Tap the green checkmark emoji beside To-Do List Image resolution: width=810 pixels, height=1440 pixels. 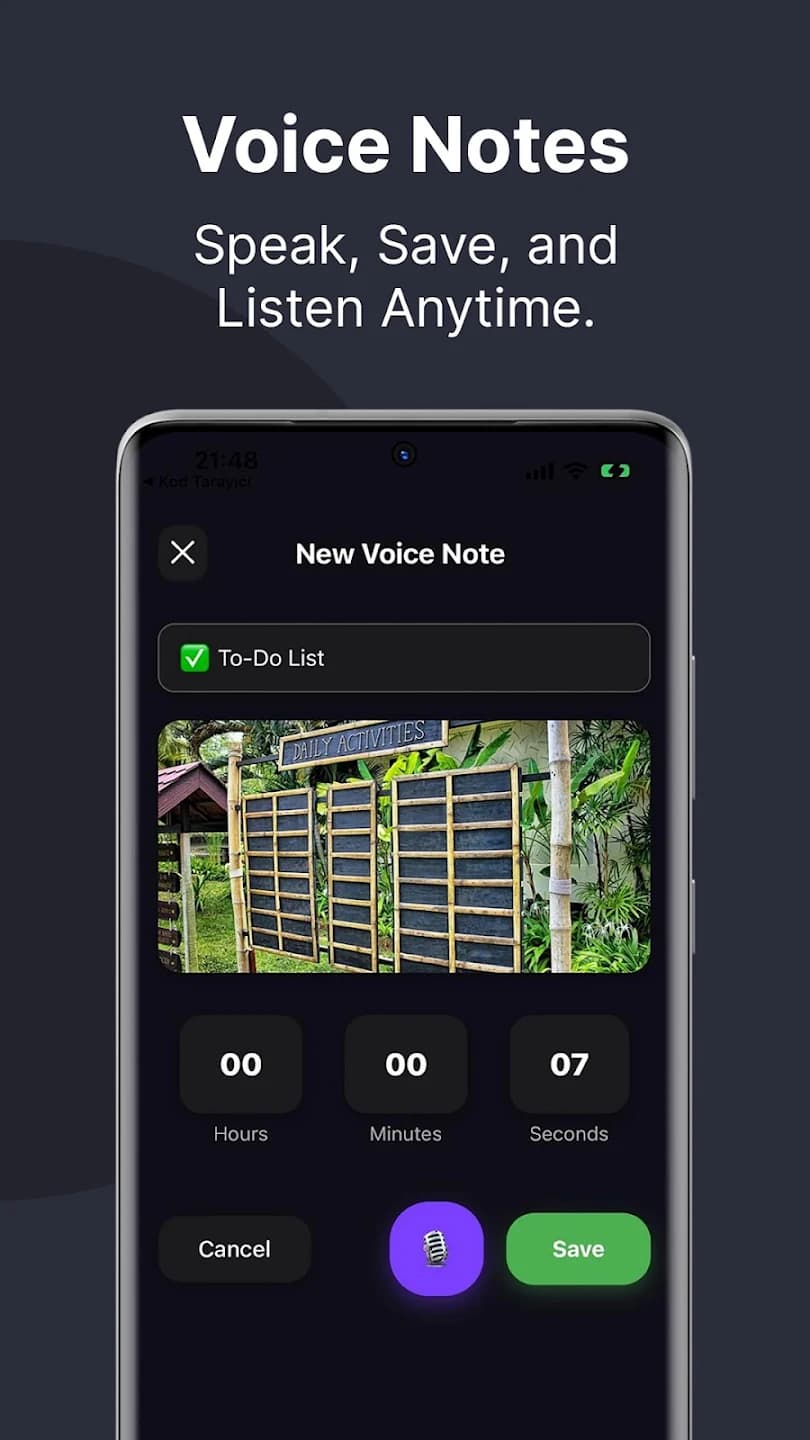(194, 658)
